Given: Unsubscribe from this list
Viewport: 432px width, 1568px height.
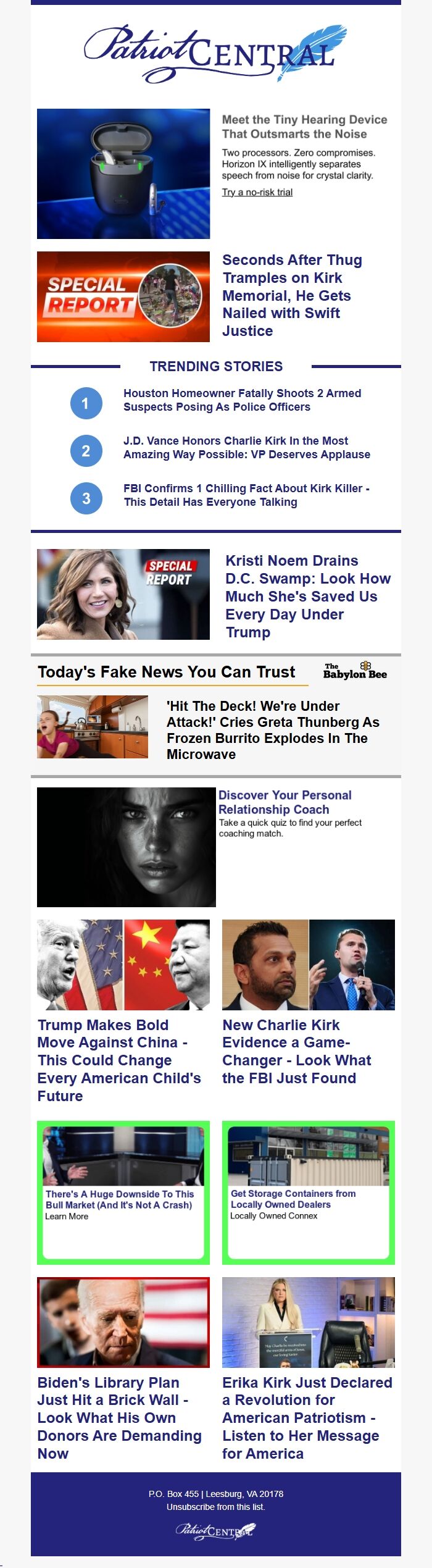Looking at the screenshot, I should click(215, 1506).
